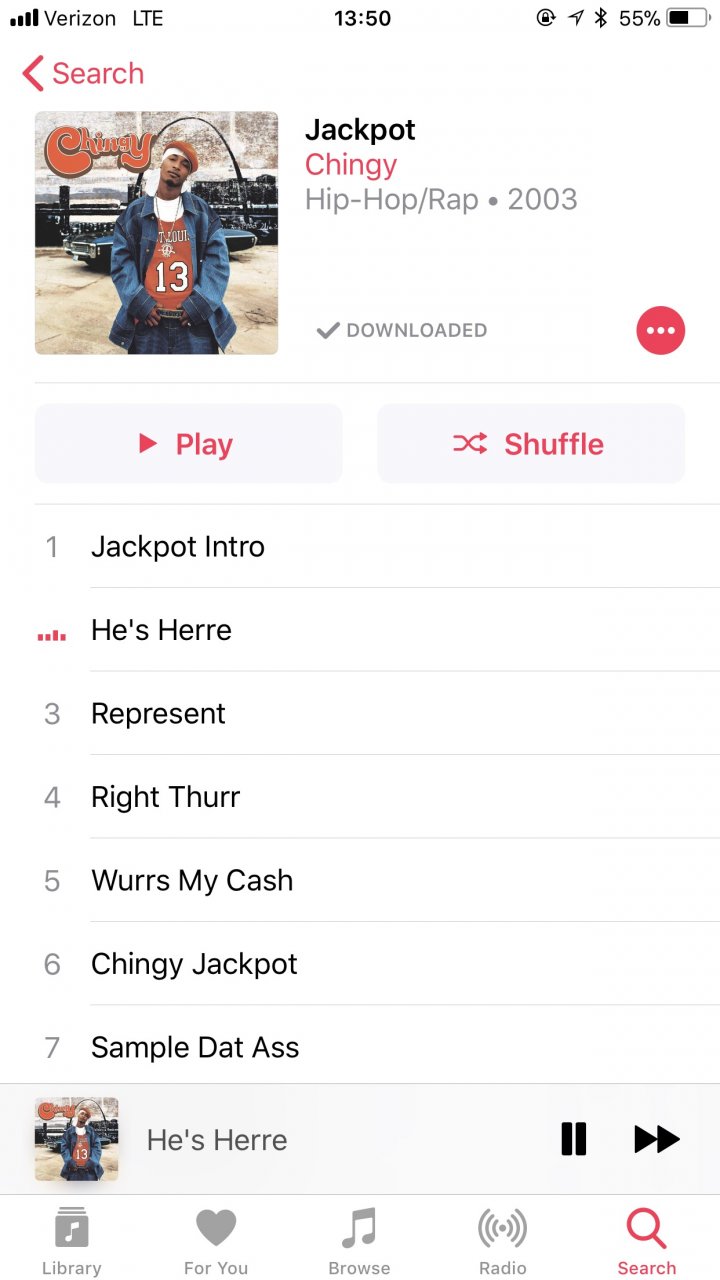Switch to the Radio tab
The image size is (720, 1280).
pyautogui.click(x=502, y=1240)
